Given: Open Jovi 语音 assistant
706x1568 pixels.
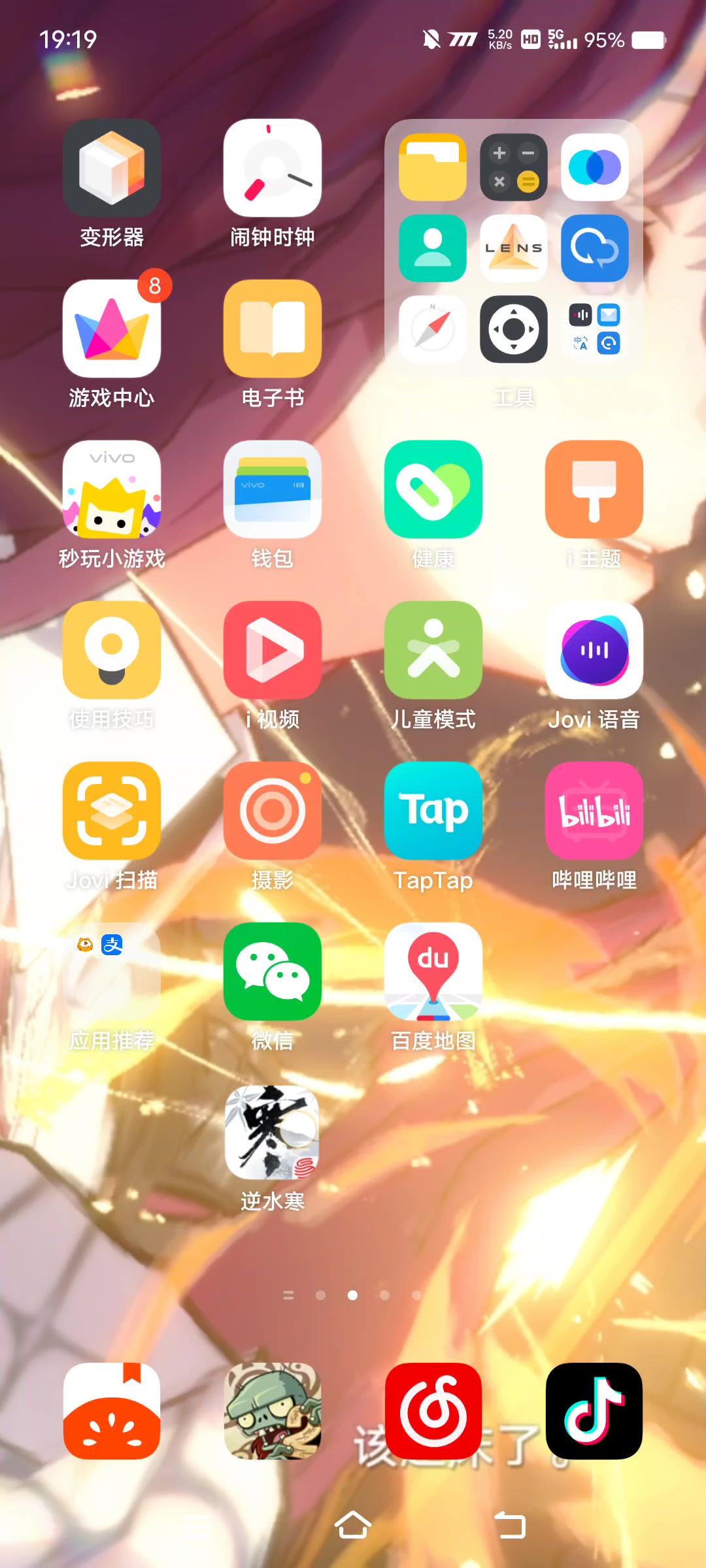Looking at the screenshot, I should [x=594, y=650].
